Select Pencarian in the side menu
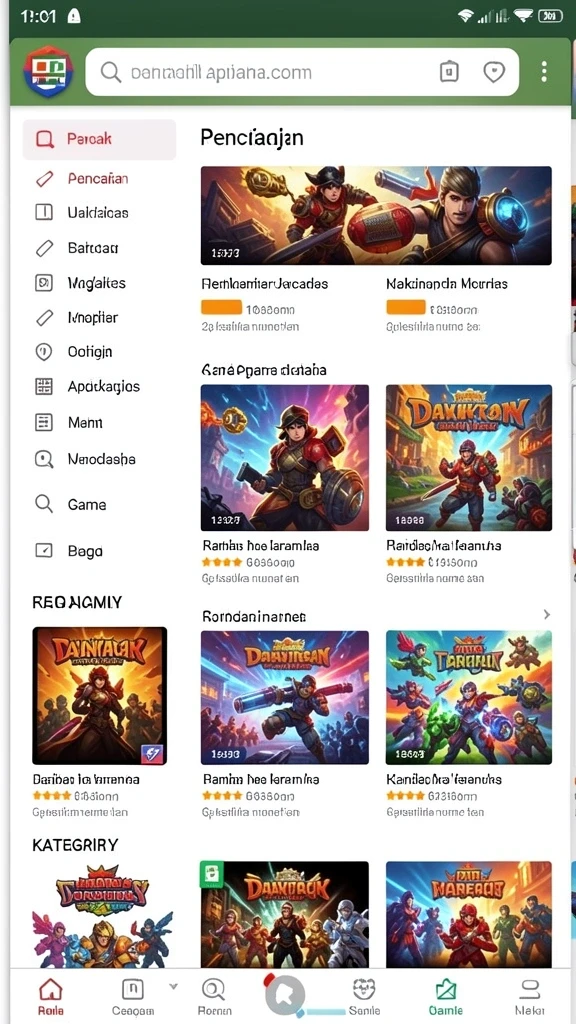The width and height of the screenshot is (576, 1024). pos(99,178)
